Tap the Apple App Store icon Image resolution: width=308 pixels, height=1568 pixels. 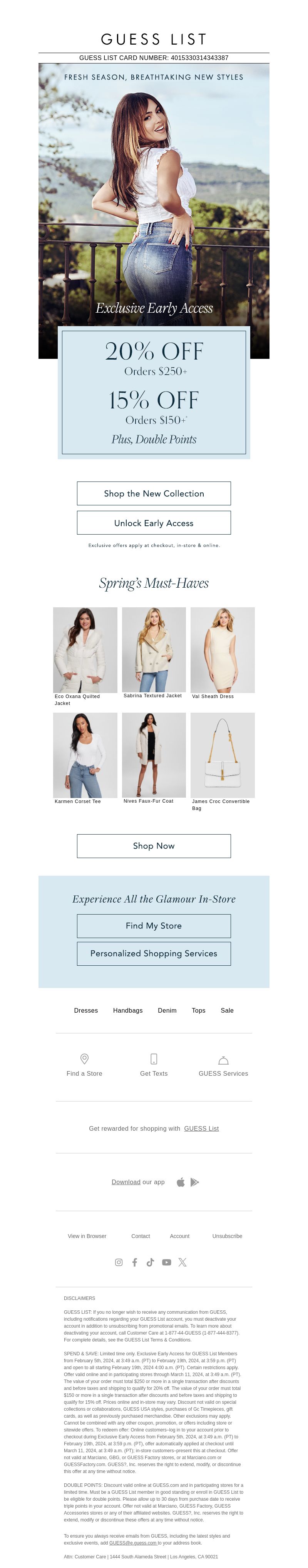point(181,1182)
